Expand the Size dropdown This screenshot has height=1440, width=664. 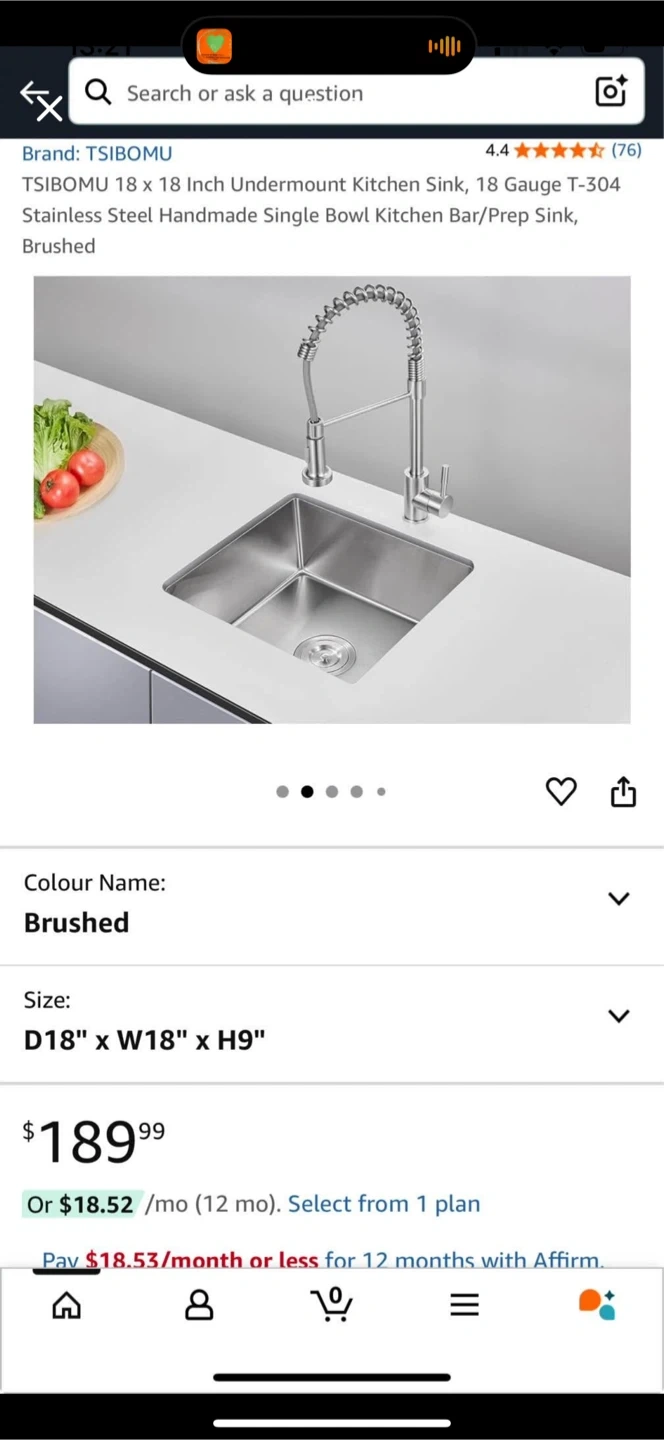(332, 1024)
